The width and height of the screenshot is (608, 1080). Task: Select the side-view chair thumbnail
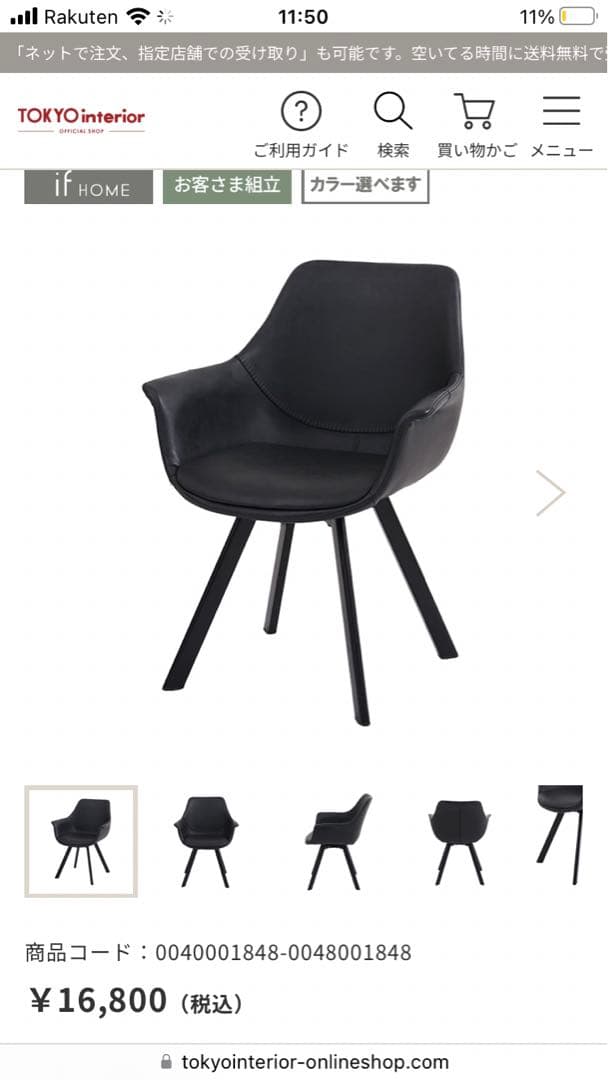(337, 841)
